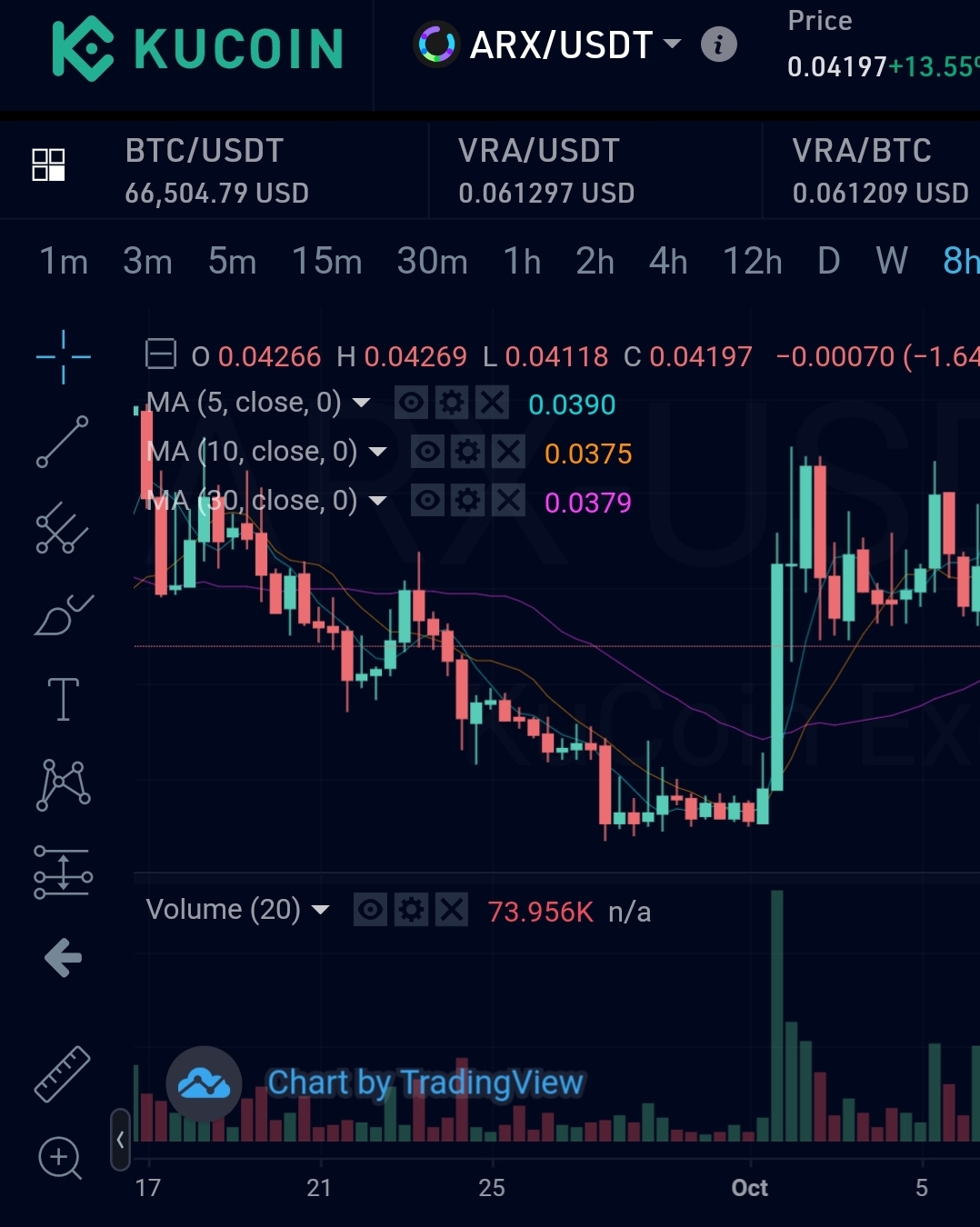Tap the info icon beside ARX/USDT
980x1227 pixels.
[x=718, y=44]
